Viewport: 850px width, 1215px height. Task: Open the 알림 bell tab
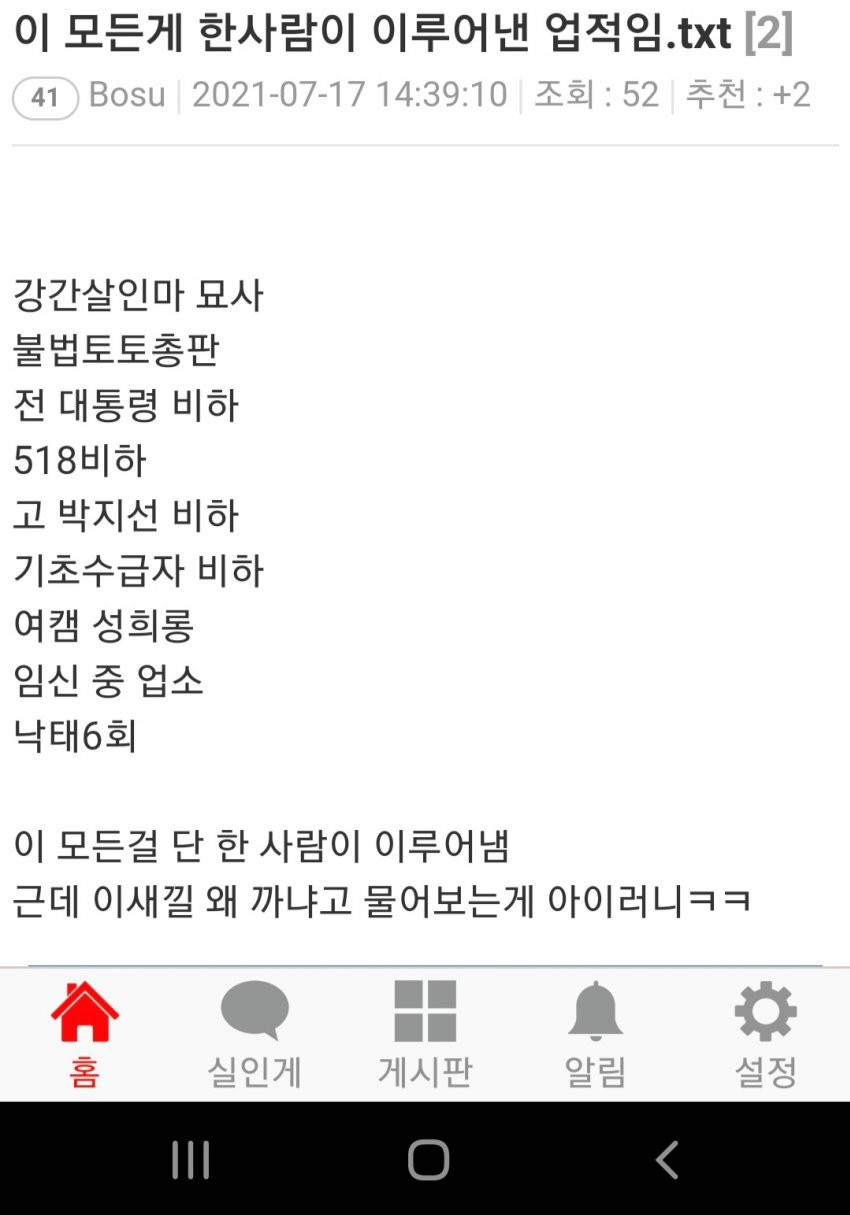(595, 1033)
